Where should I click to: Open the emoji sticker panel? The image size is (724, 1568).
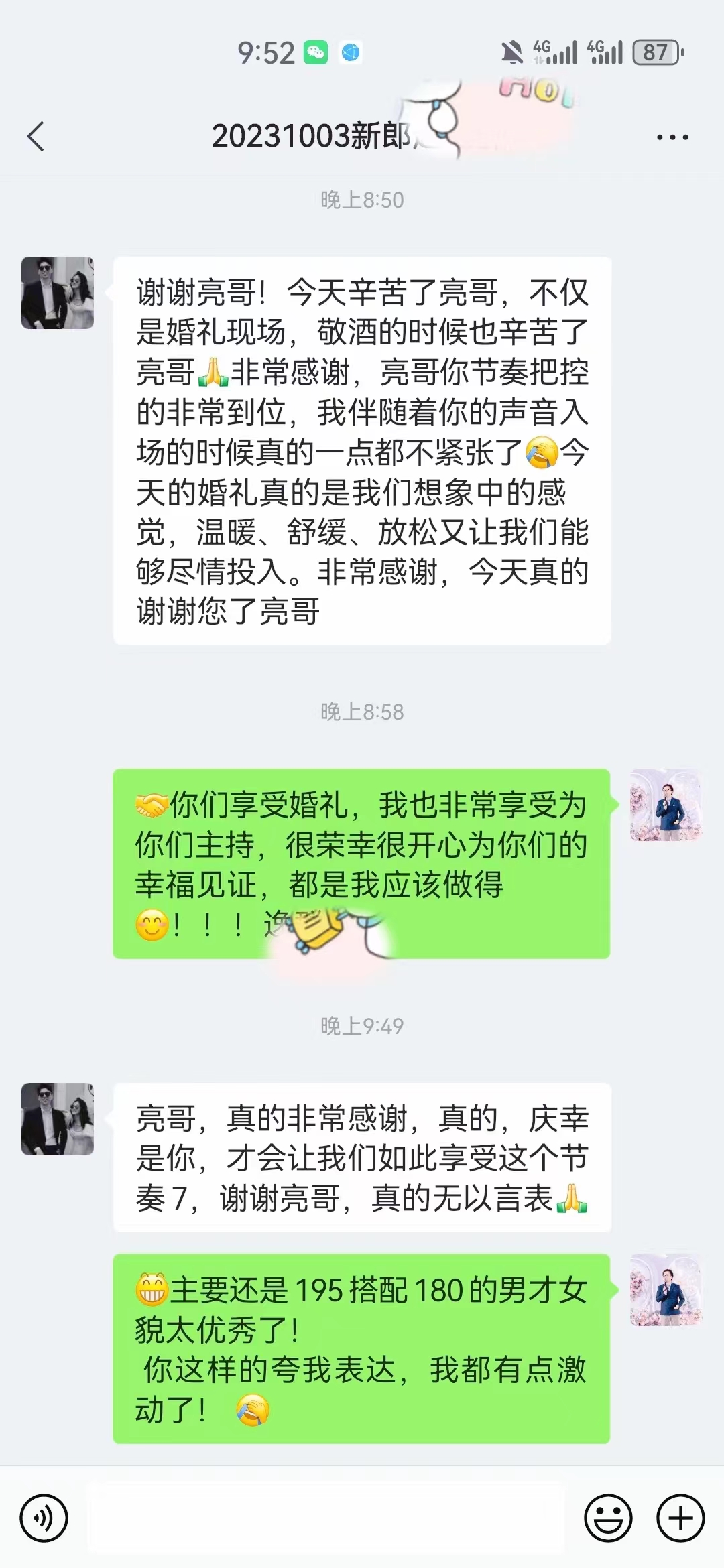pyautogui.click(x=608, y=1518)
